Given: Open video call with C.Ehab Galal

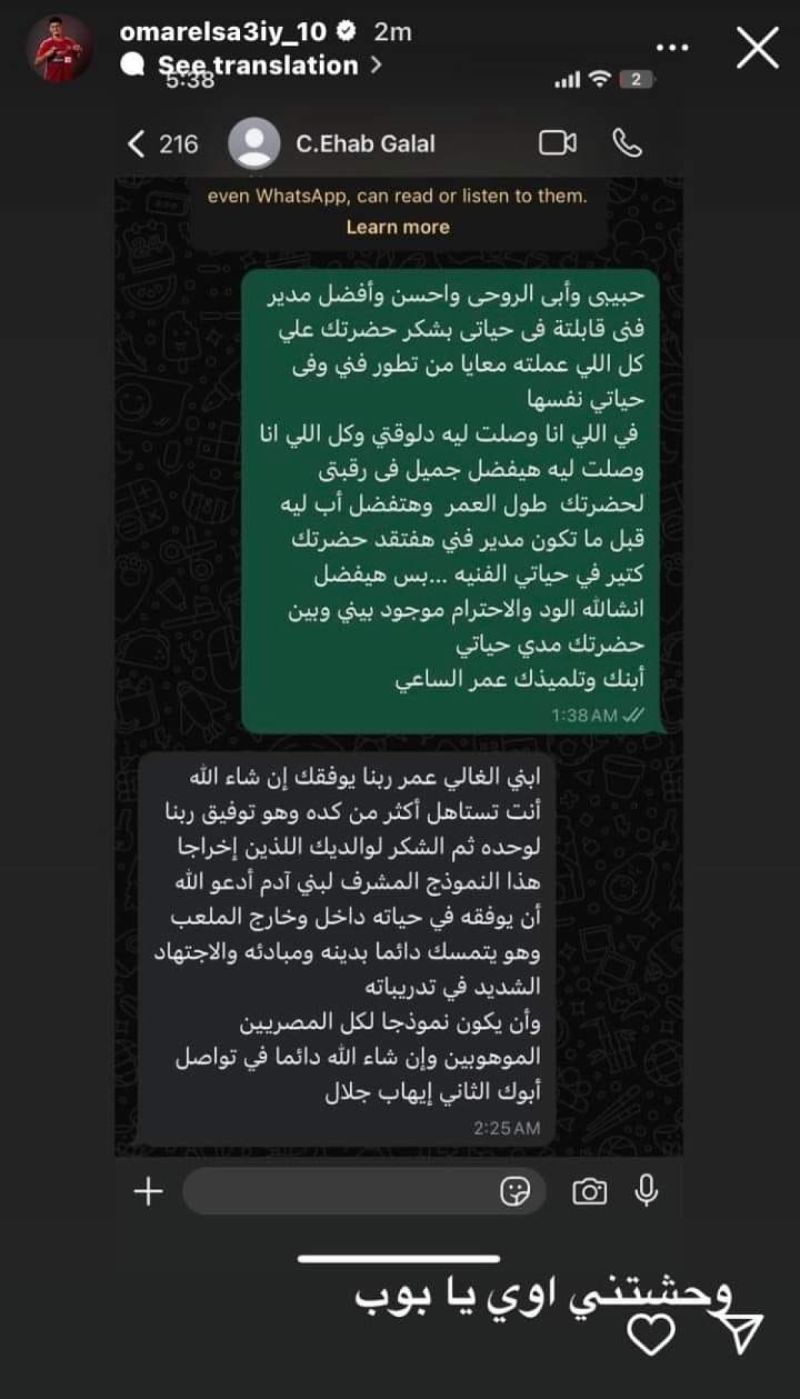Looking at the screenshot, I should pos(559,142).
